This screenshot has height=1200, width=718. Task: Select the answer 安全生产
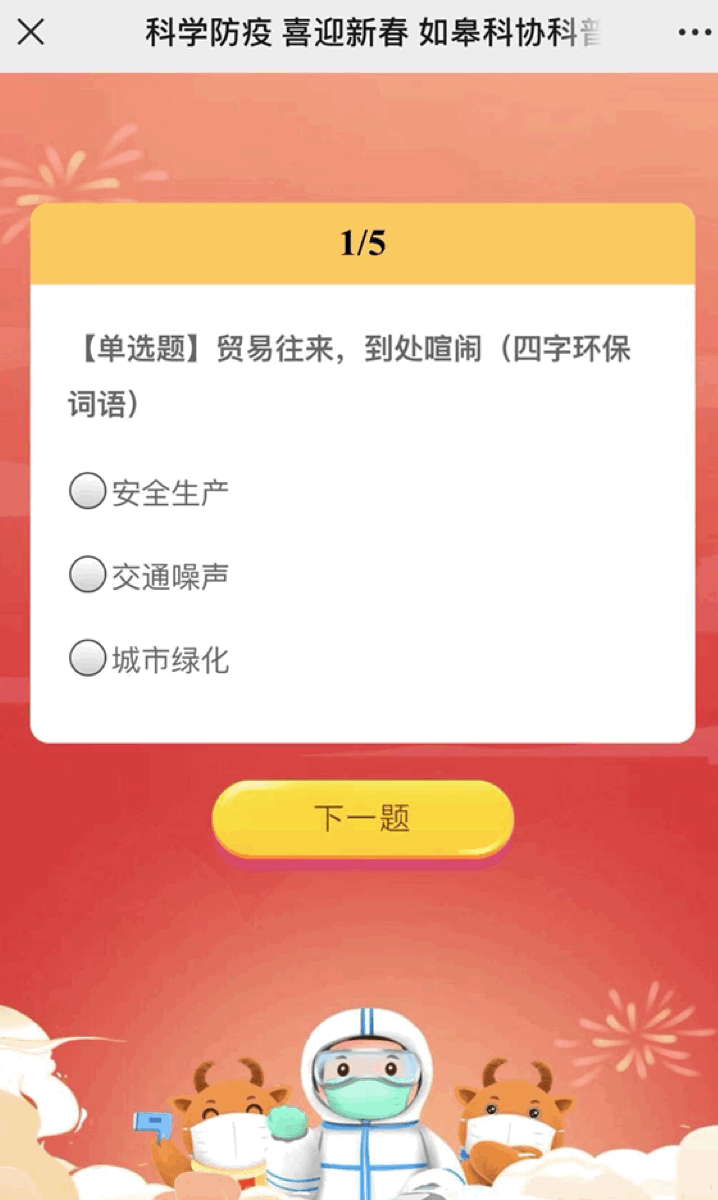[88, 492]
